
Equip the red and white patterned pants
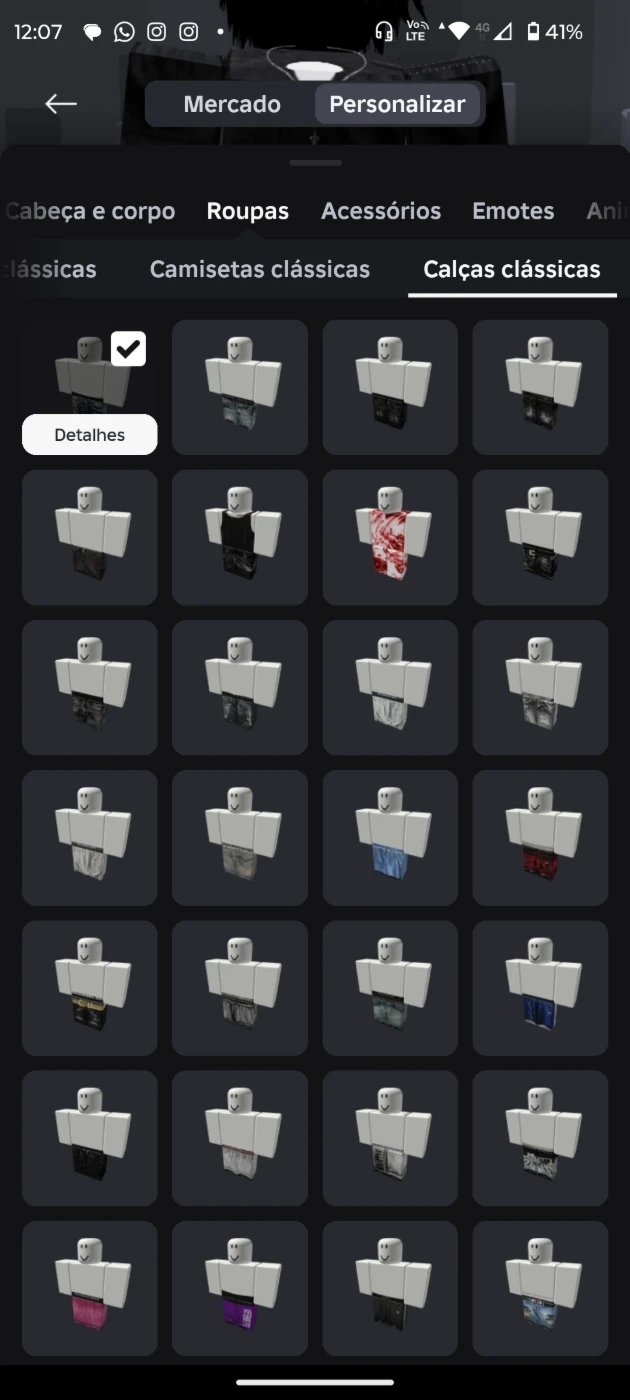coord(390,538)
